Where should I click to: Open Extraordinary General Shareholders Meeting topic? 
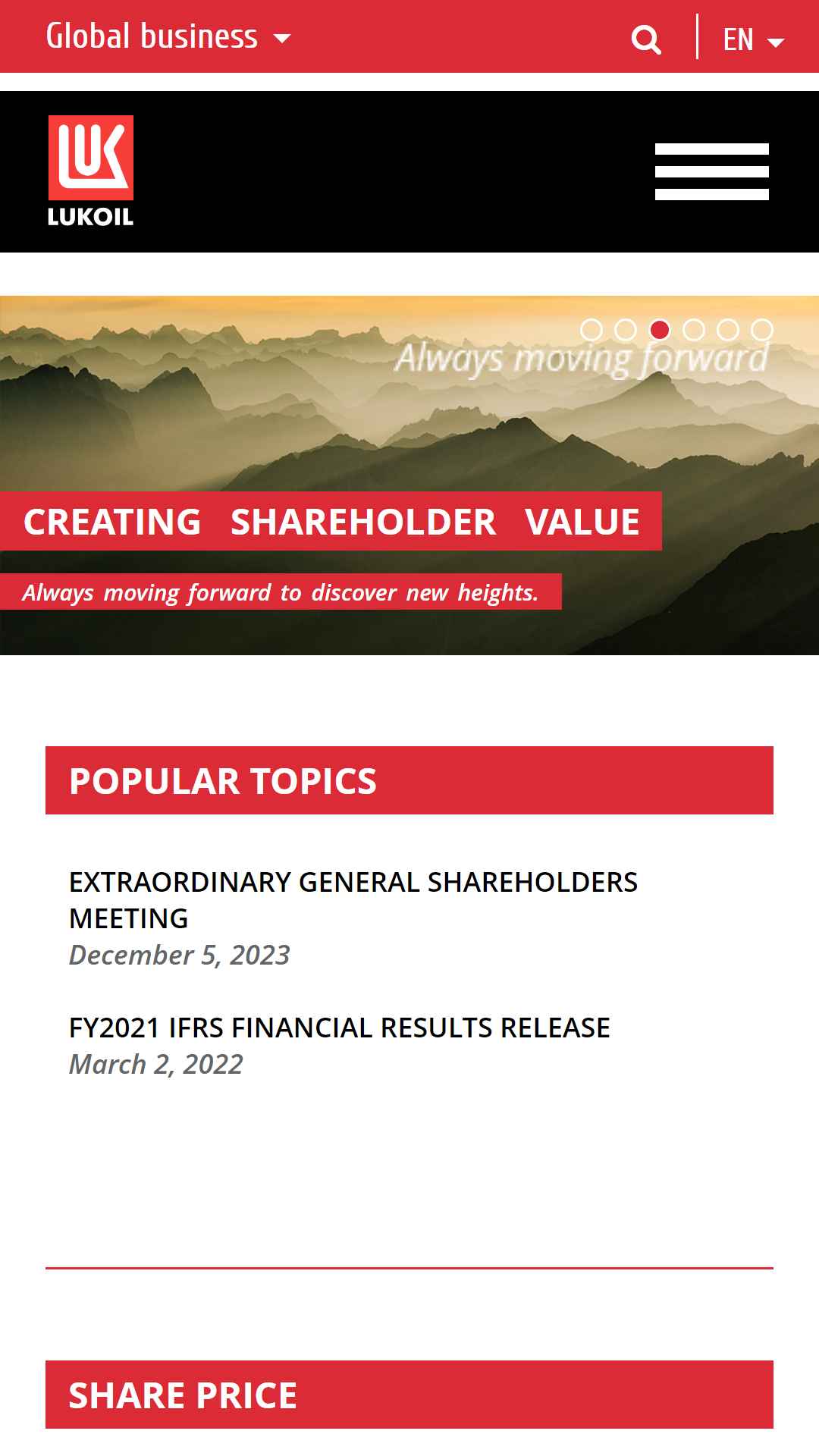pyautogui.click(x=353, y=900)
